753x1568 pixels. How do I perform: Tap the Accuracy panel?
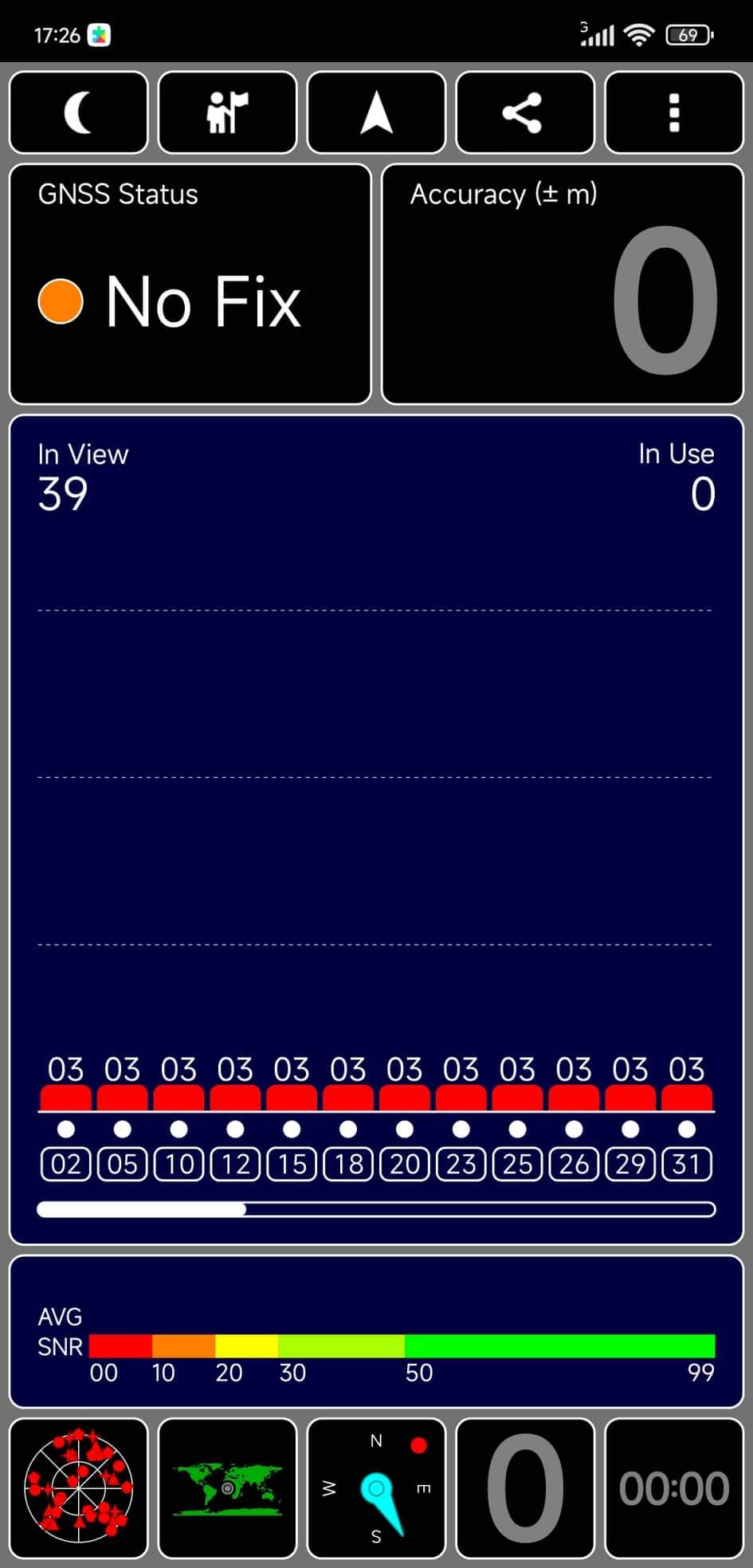[563, 284]
